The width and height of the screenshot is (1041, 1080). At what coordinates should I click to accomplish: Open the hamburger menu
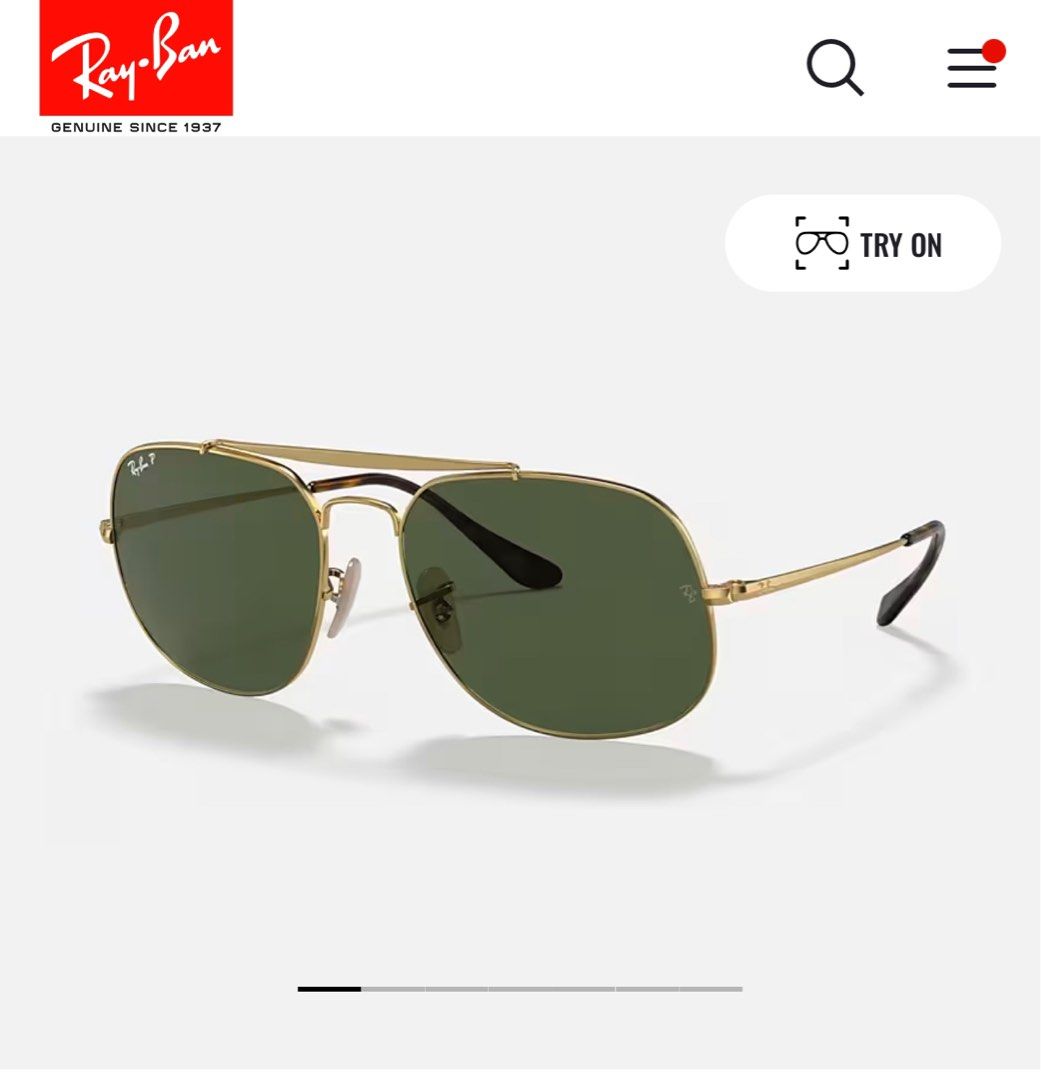pyautogui.click(x=972, y=68)
